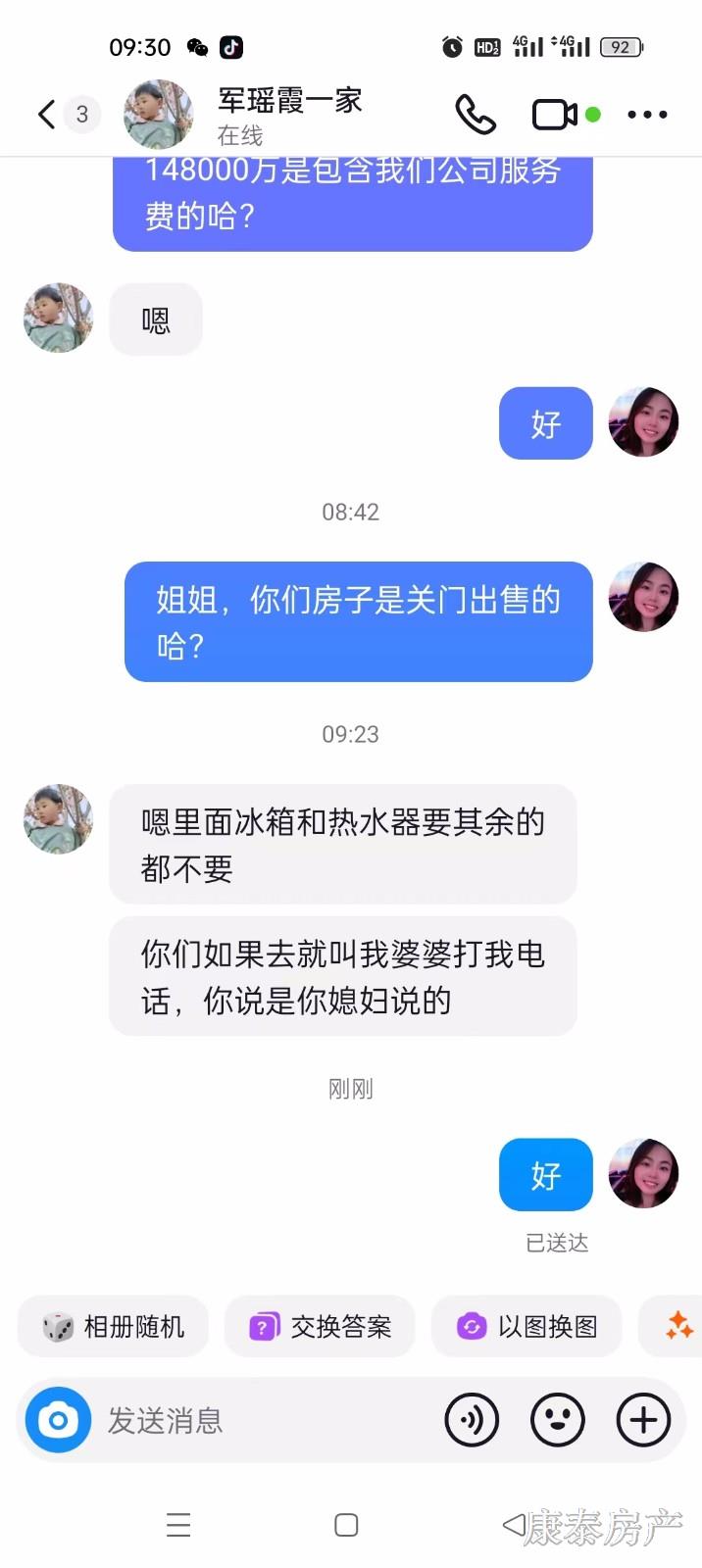Open the plus attachment menu
Screen dimensions: 702x1568
[643, 1420]
